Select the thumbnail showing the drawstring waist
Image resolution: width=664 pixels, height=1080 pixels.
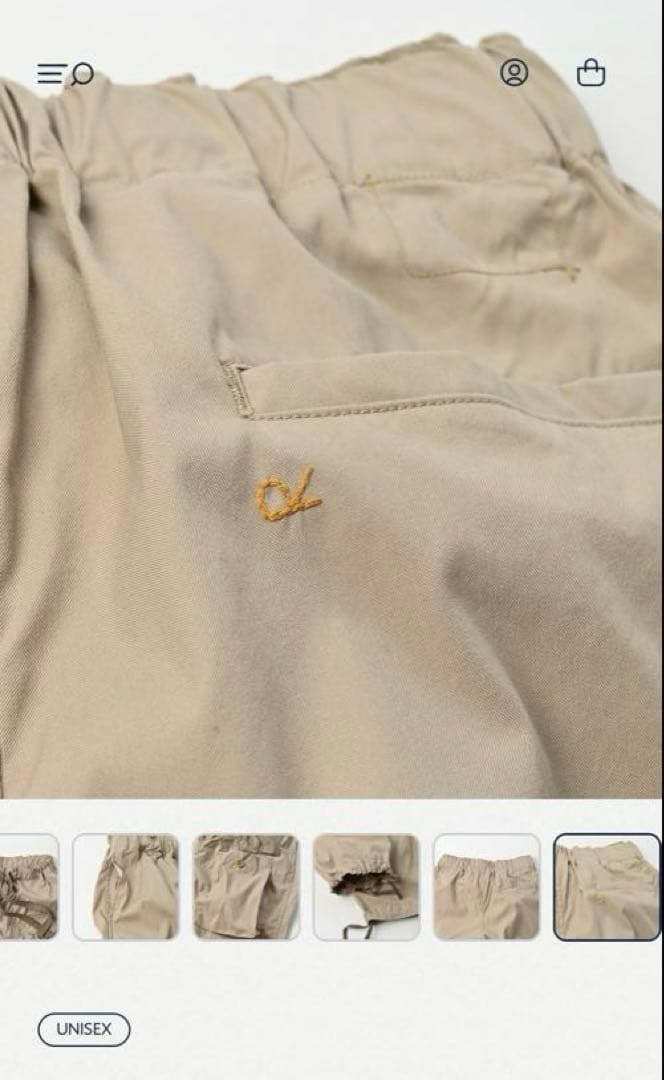pyautogui.click(x=27, y=887)
